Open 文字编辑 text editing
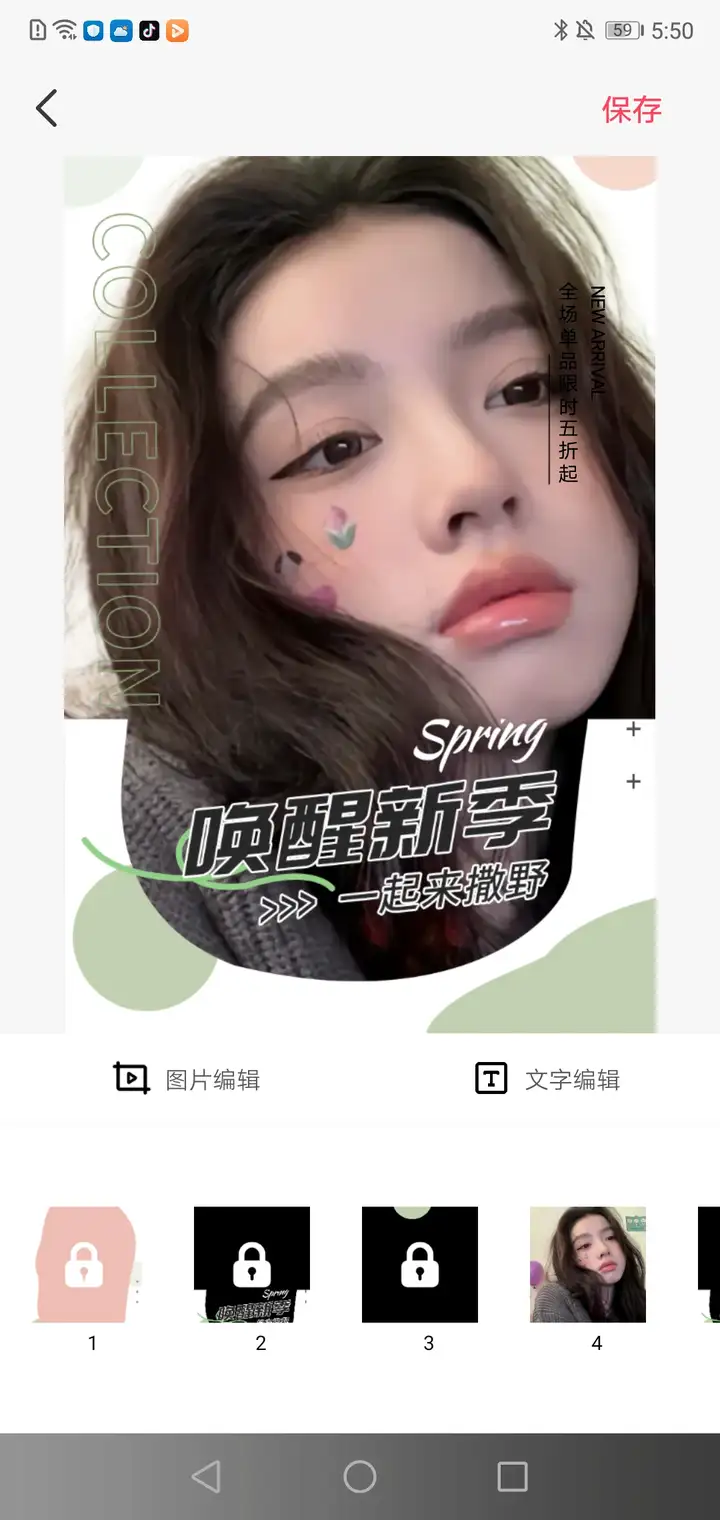This screenshot has width=720, height=1520. point(547,1079)
